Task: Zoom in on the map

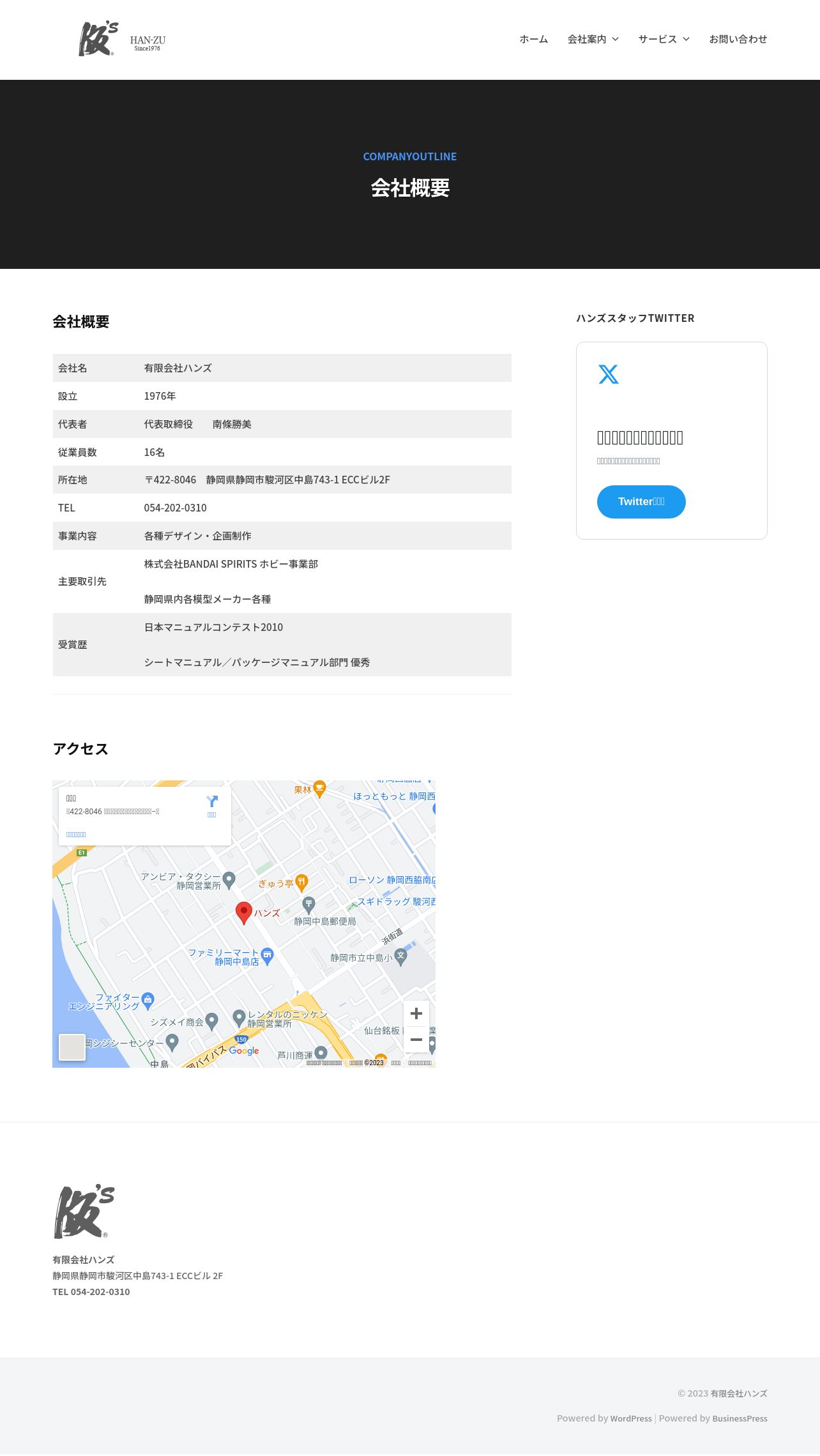Action: click(416, 1013)
